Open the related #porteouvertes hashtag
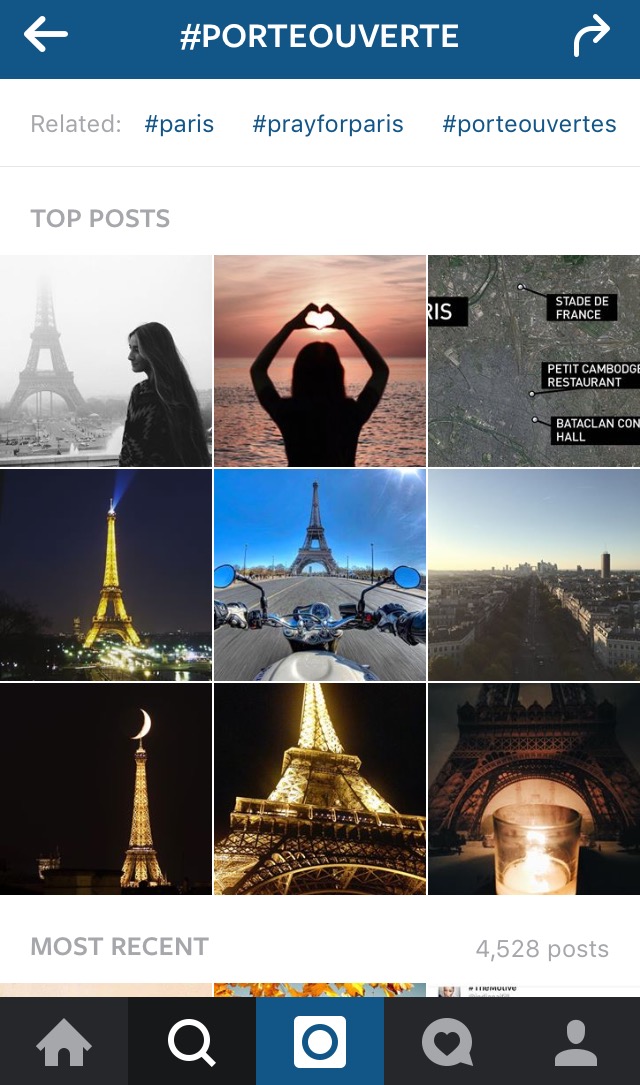 tap(529, 124)
